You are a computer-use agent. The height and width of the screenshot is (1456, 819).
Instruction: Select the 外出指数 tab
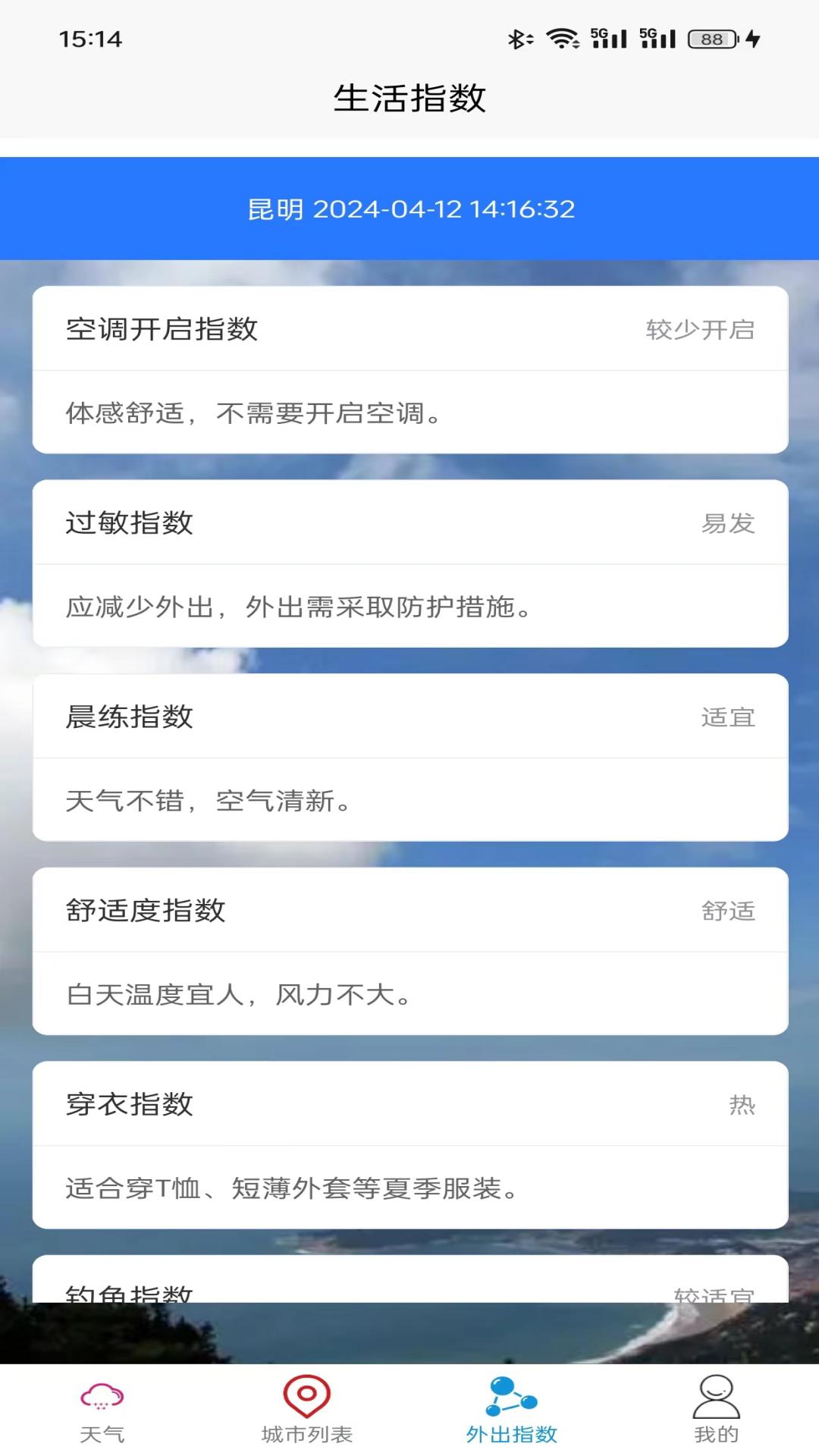click(512, 1409)
